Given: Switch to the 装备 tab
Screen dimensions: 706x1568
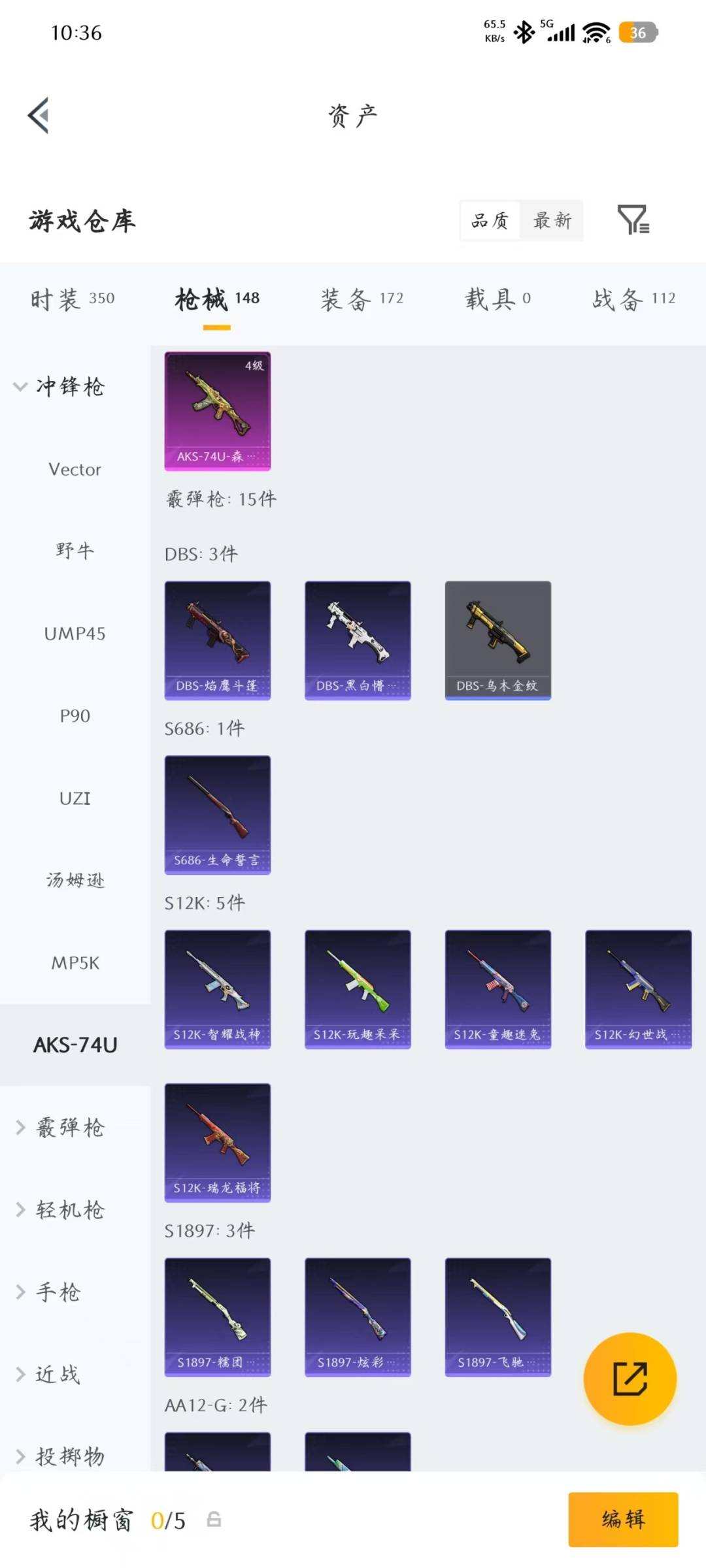Looking at the screenshot, I should 361,299.
